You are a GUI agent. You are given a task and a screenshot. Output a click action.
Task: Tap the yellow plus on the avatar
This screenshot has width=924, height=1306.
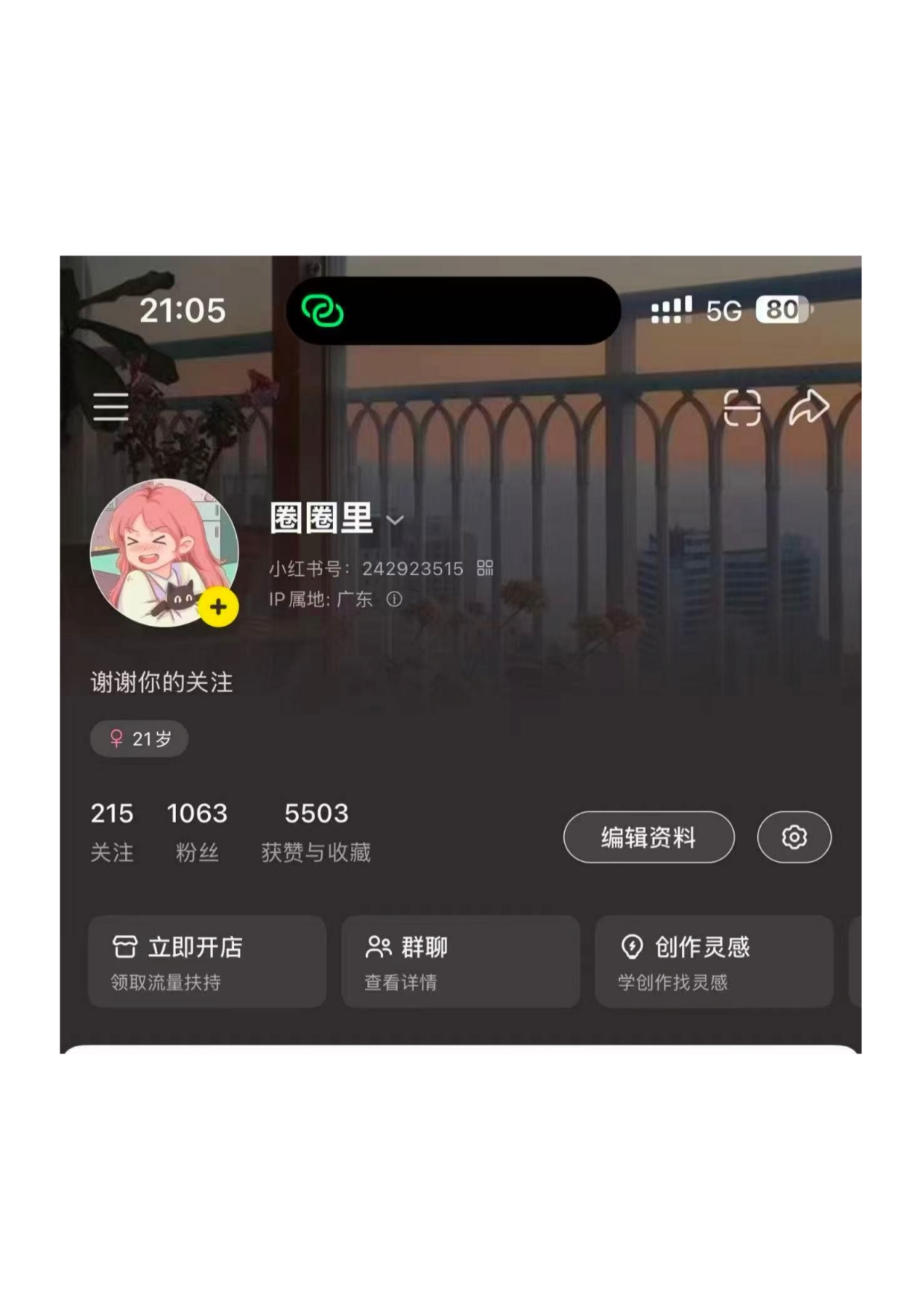pos(218,607)
